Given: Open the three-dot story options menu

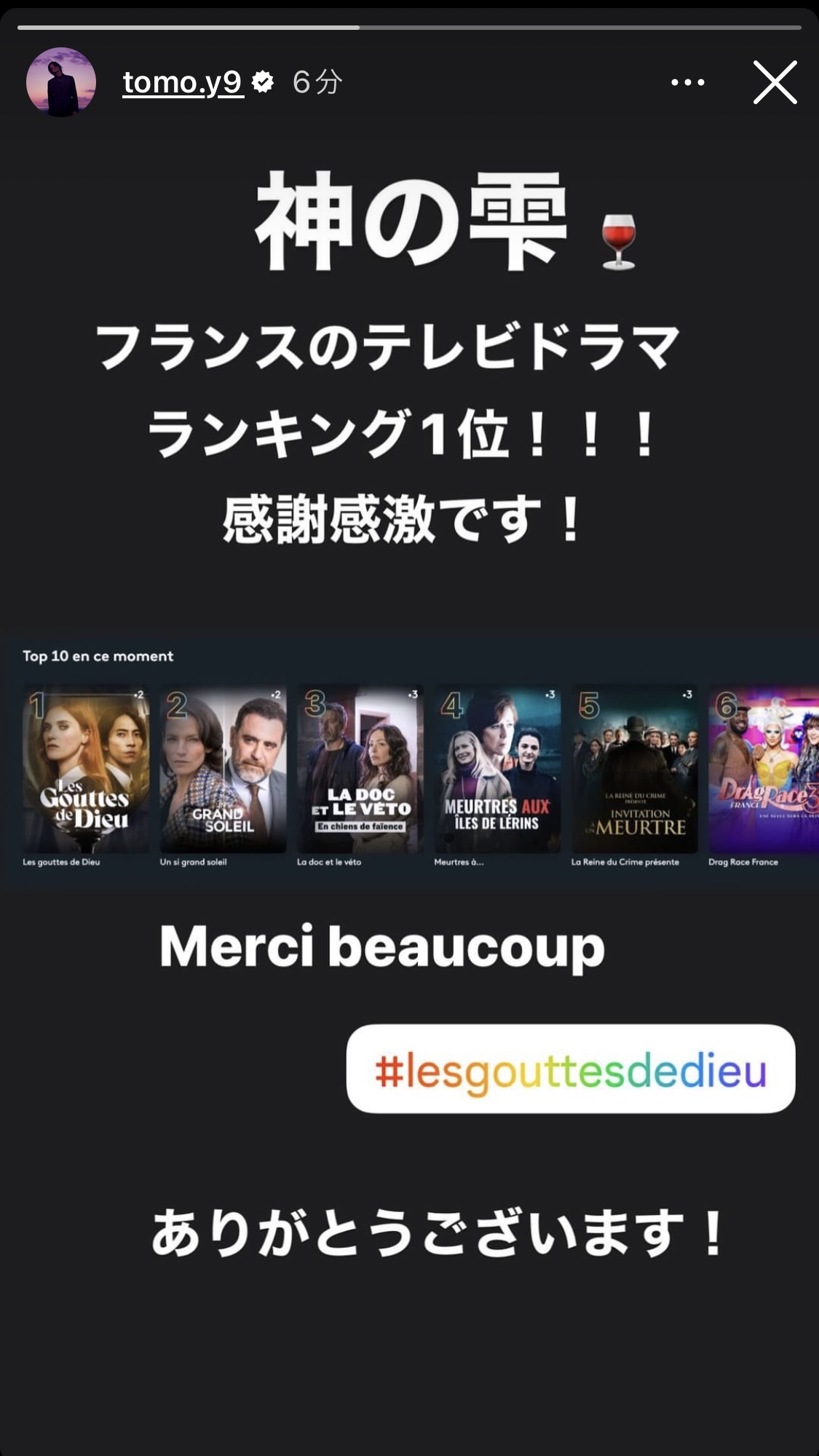Looking at the screenshot, I should 688,82.
